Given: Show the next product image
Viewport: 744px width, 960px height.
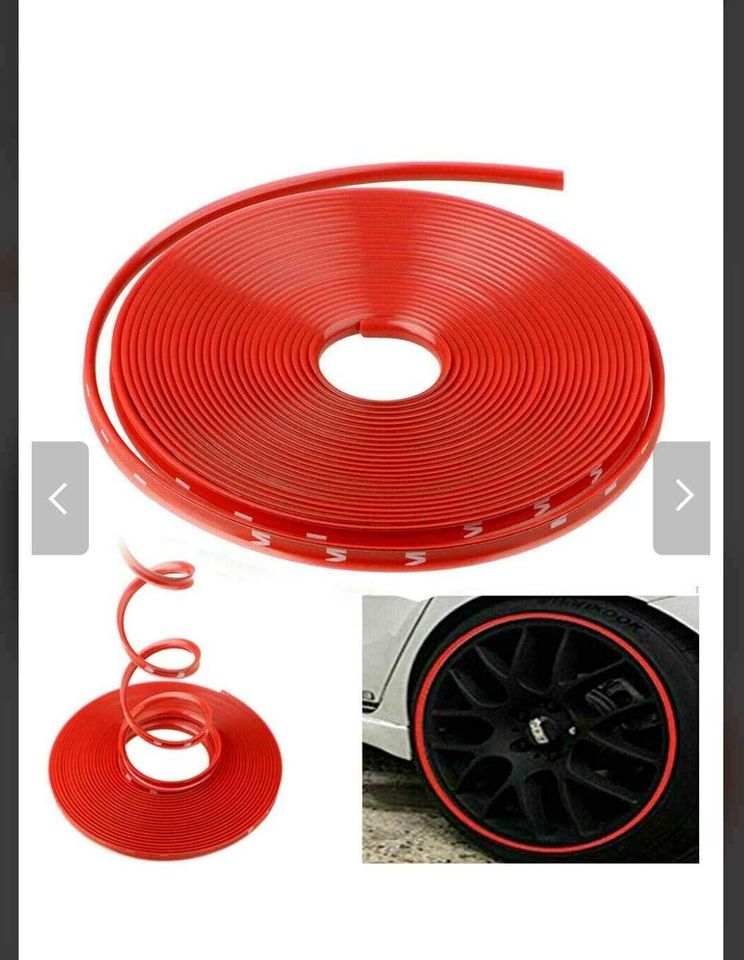Looking at the screenshot, I should (682, 497).
